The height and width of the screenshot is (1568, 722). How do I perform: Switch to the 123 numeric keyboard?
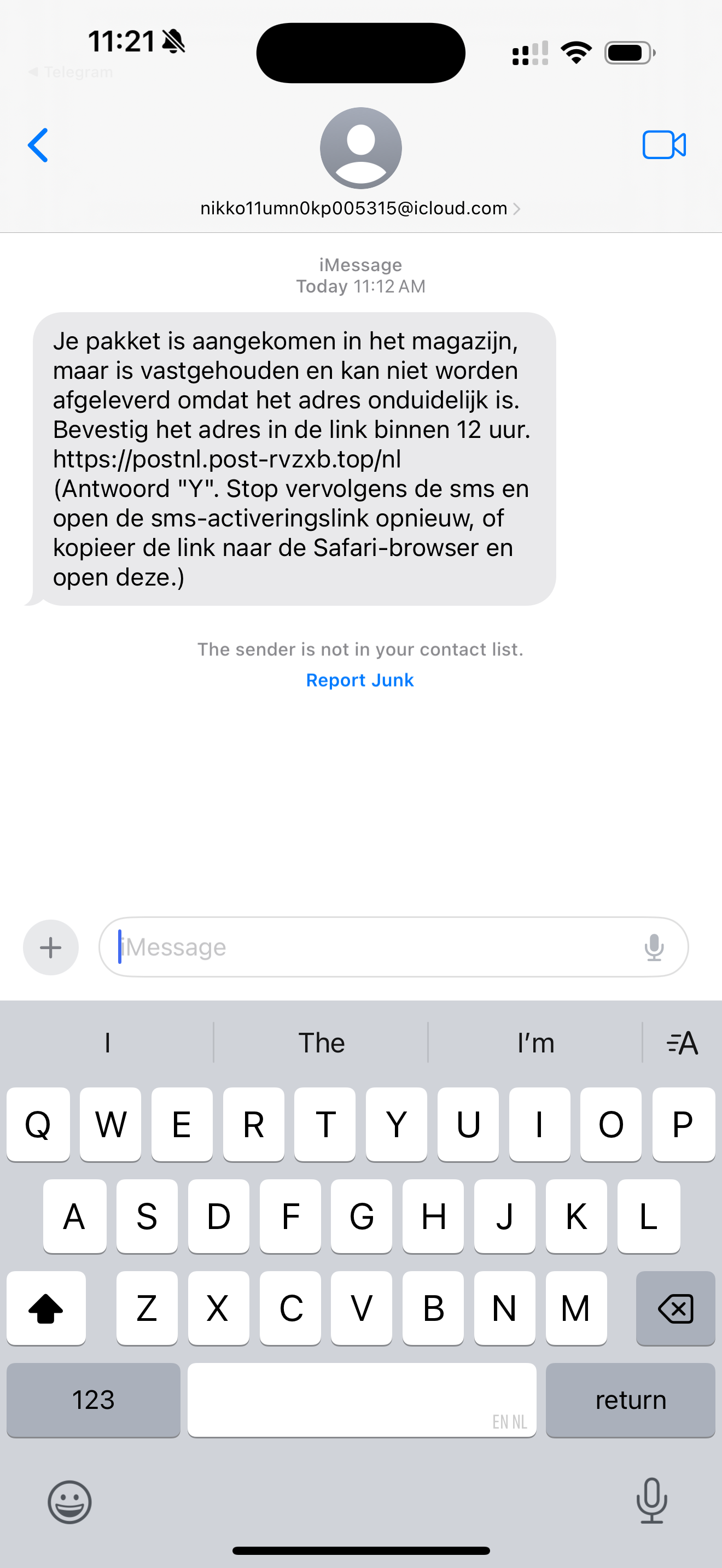[x=93, y=1400]
